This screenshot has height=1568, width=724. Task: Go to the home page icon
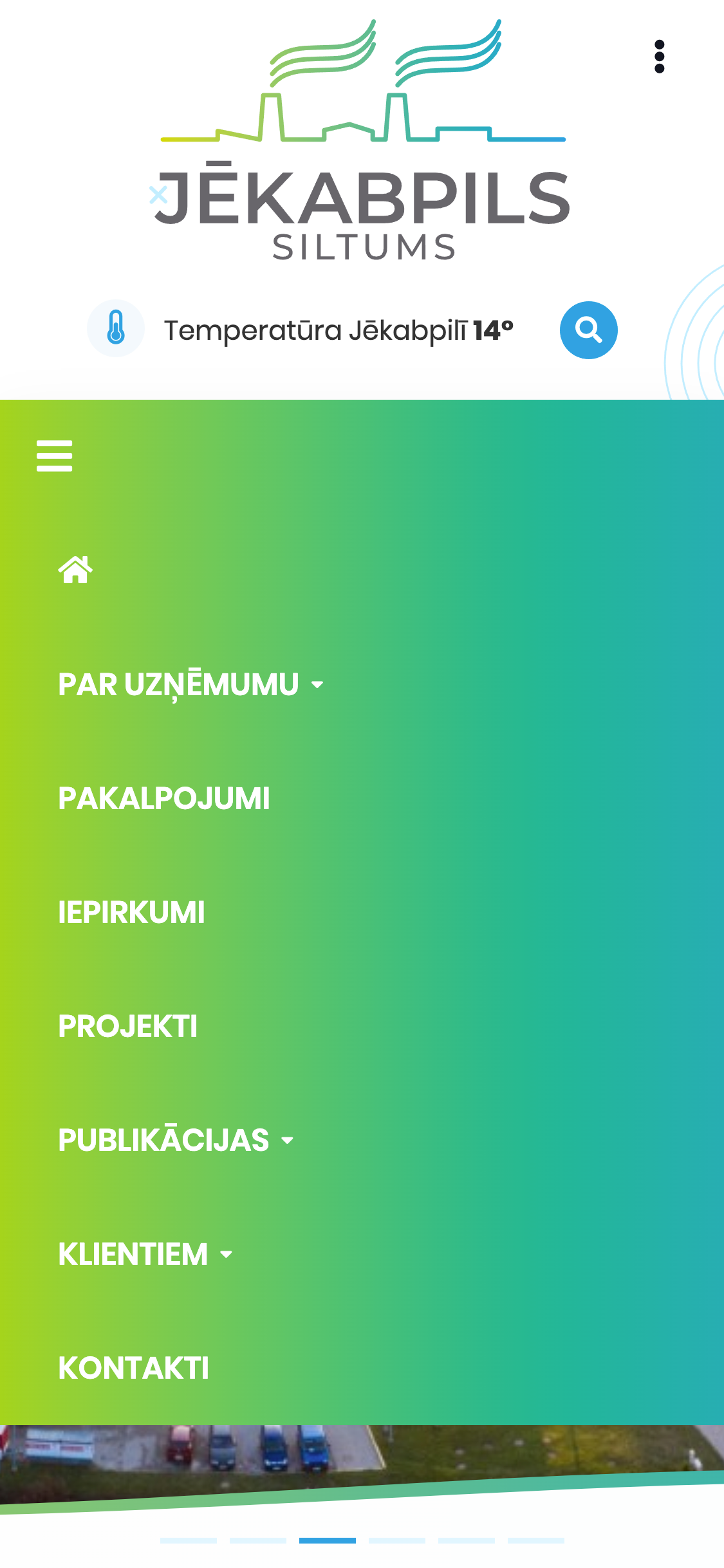pyautogui.click(x=75, y=570)
